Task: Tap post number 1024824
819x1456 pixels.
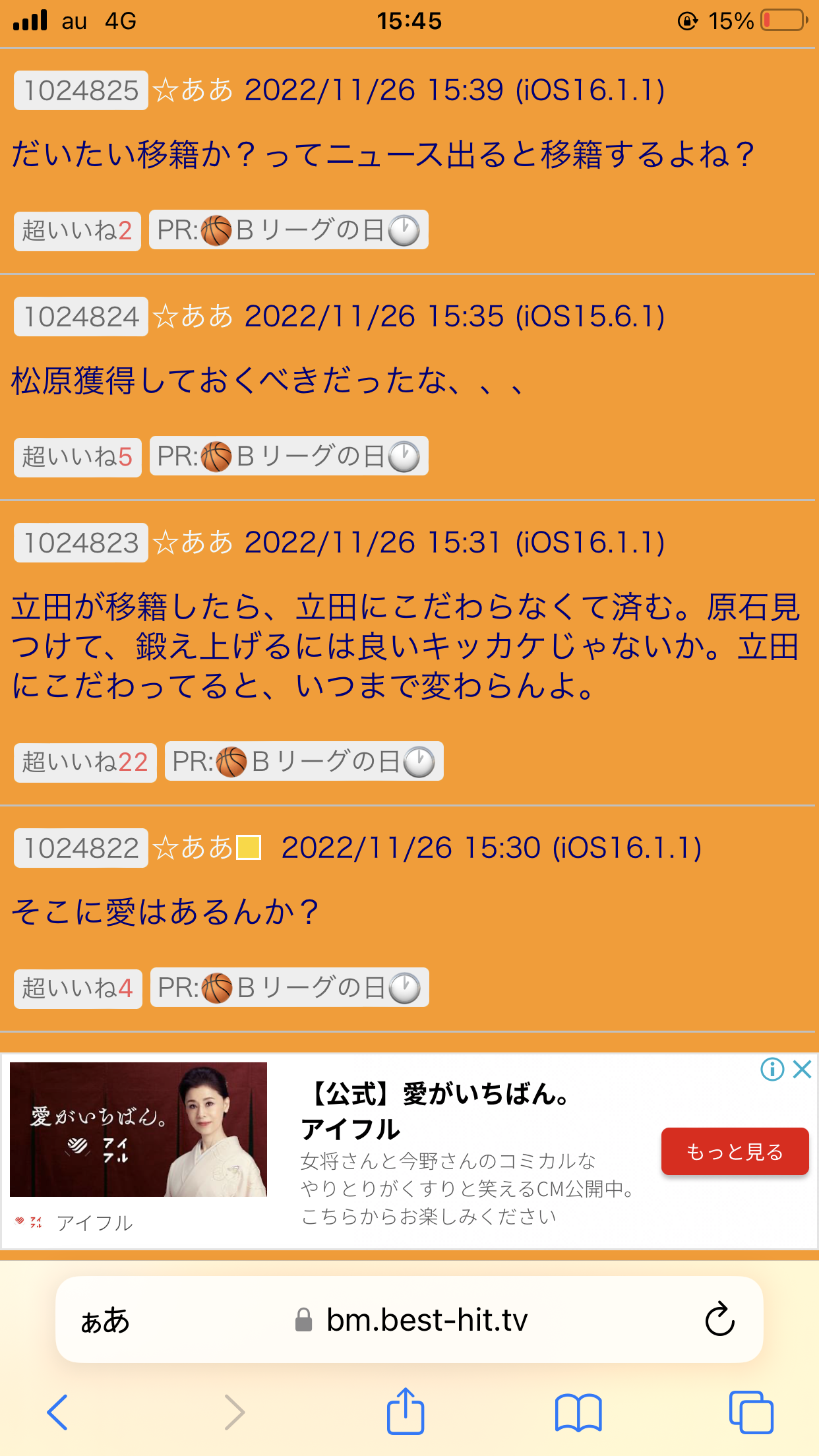Action: coord(81,317)
